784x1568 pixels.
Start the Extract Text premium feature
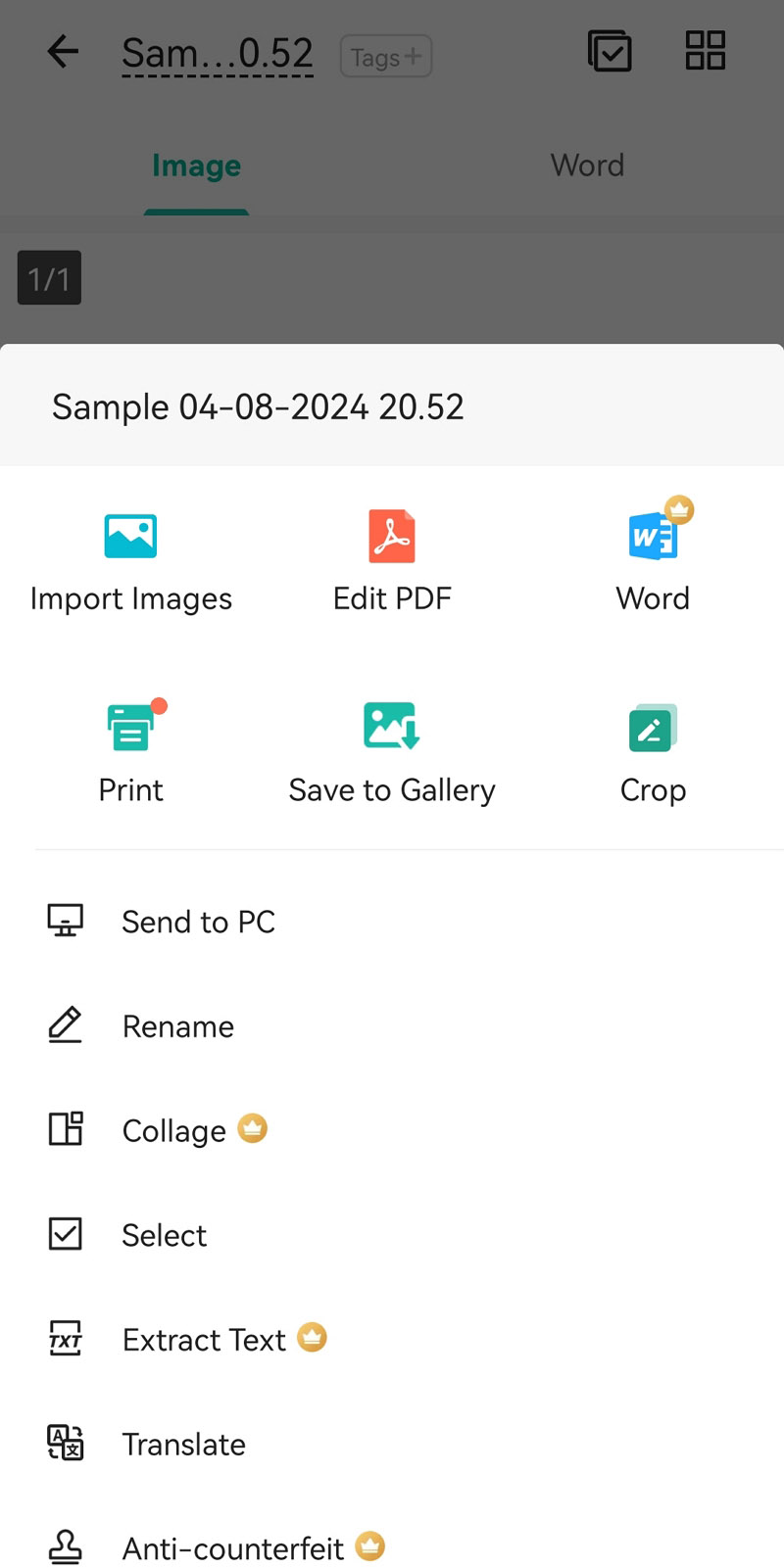[x=203, y=1339]
